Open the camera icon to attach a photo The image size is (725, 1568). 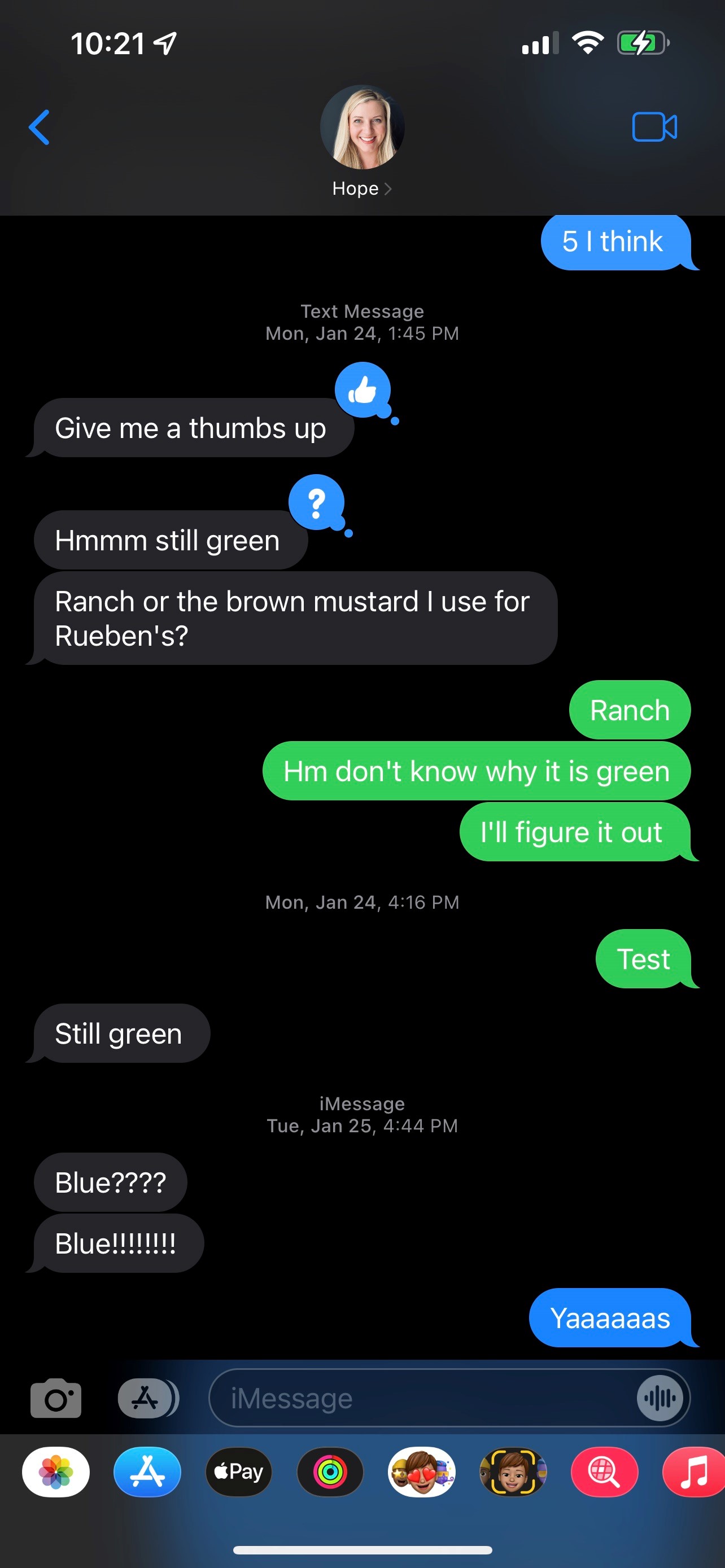pos(56,1398)
